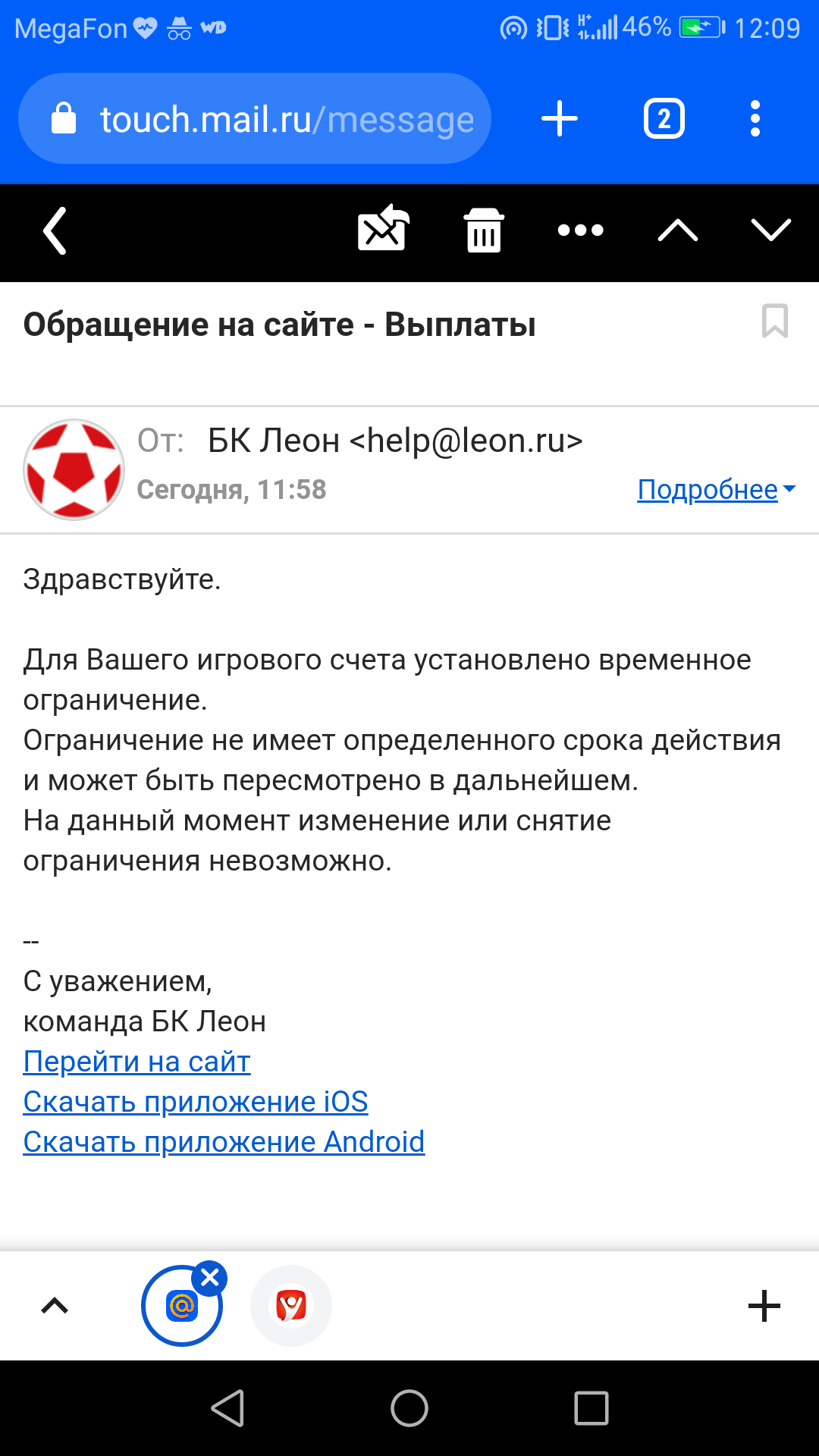The image size is (819, 1456).
Task: Open a new browser tab
Action: [x=560, y=119]
